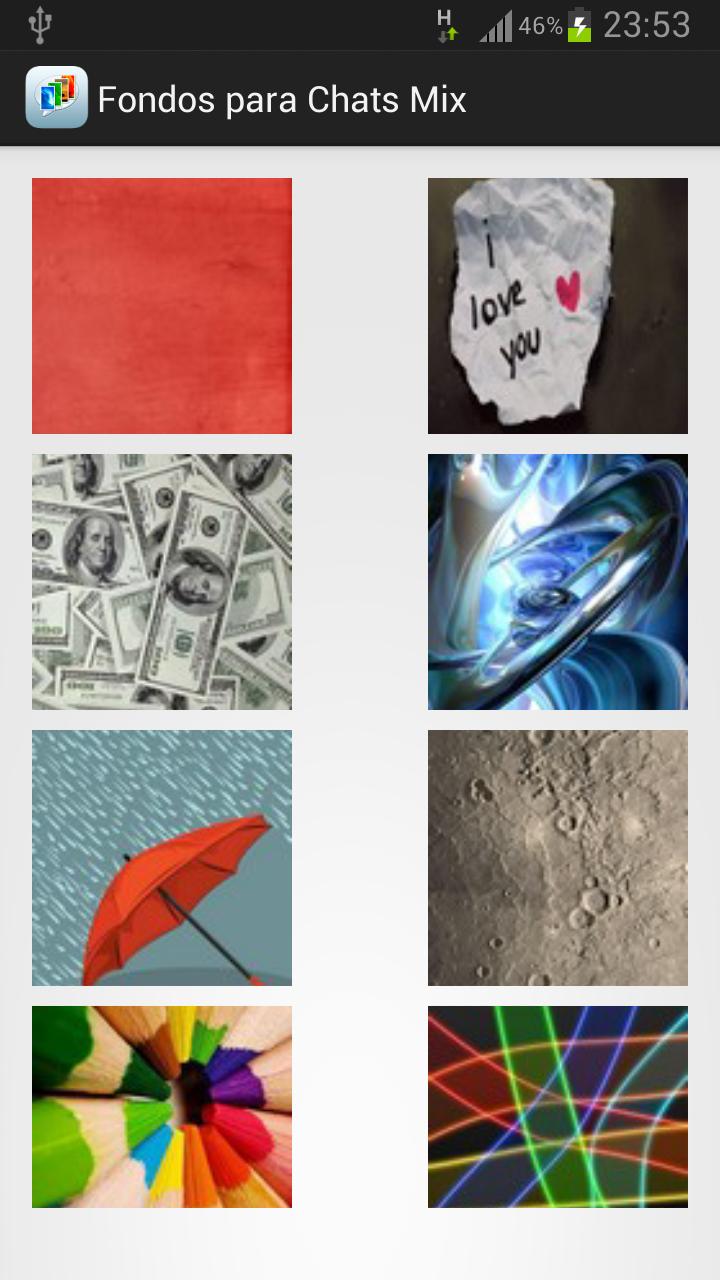Tap the Fondos para Chats Mix app icon
This screenshot has height=1280, width=720.
(57, 98)
